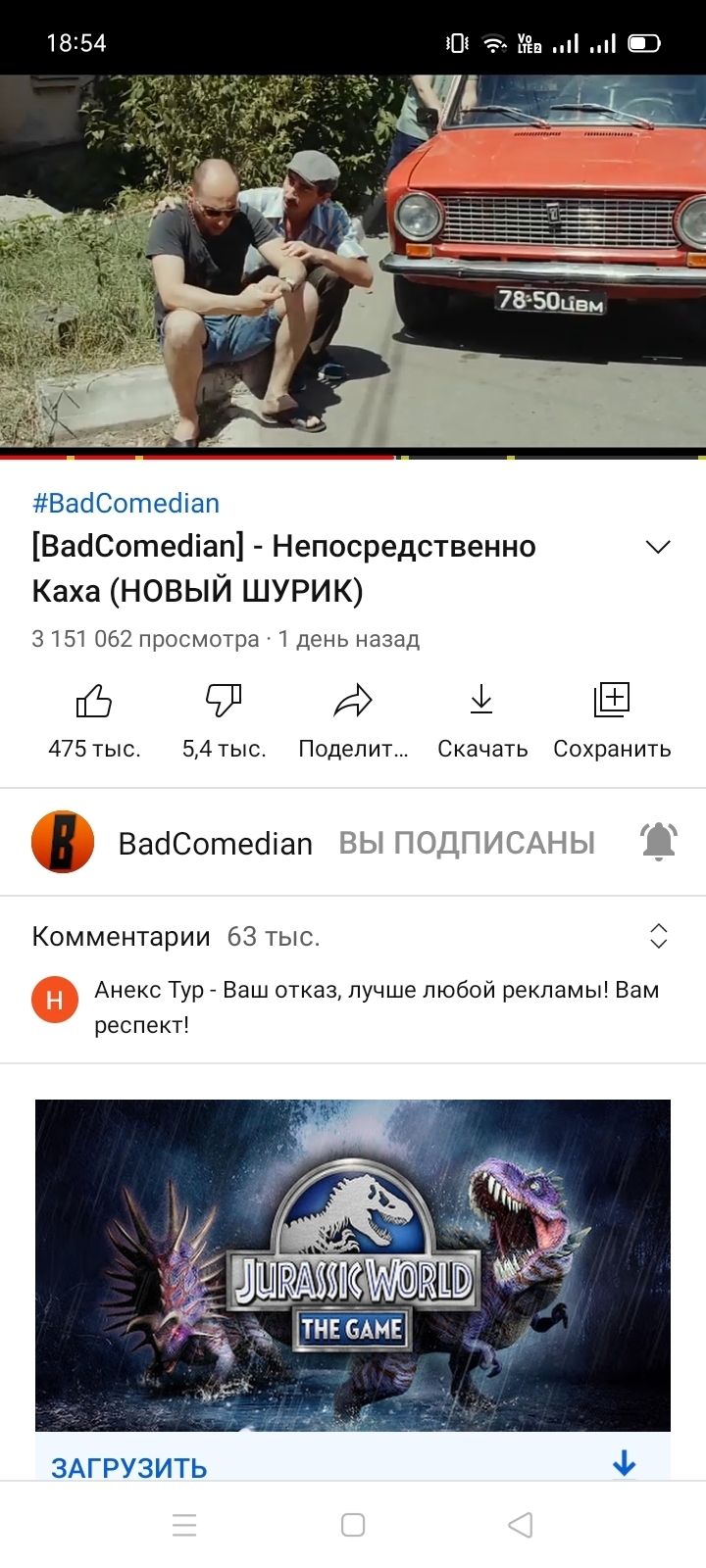This screenshot has width=706, height=1568.
Task: Go to the system home screen
Action: (x=353, y=1525)
